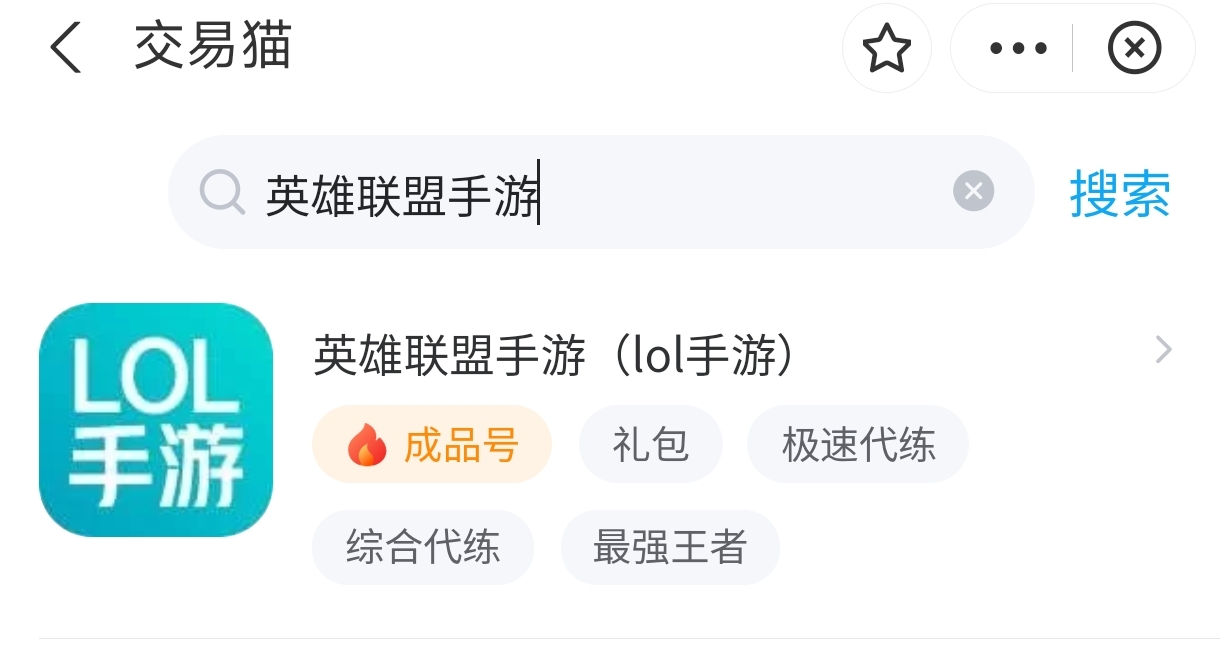The height and width of the screenshot is (654, 1220).
Task: Tap the search field containing 英雄联盟手游
Action: pyautogui.click(x=600, y=192)
